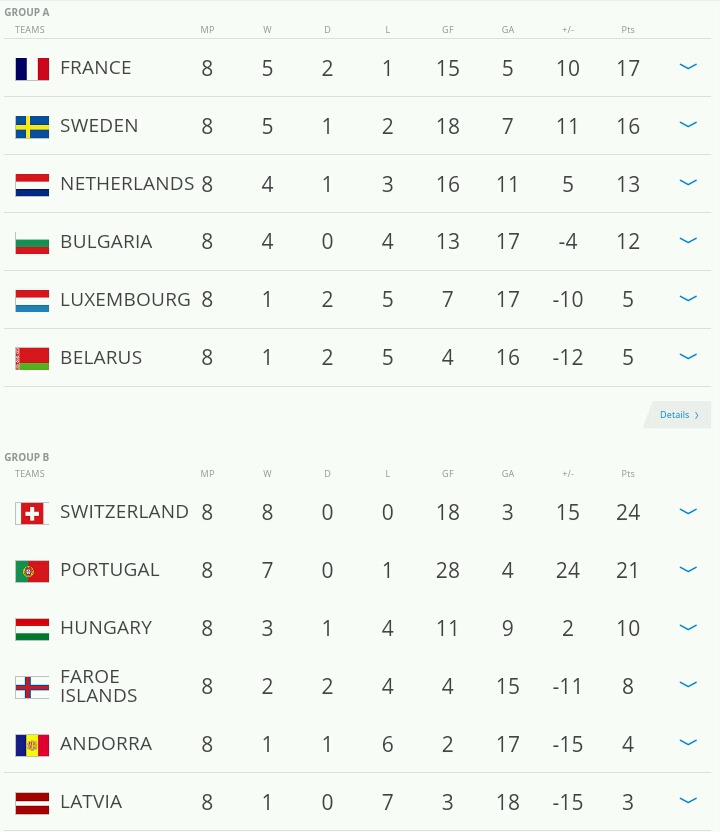
Task: Expand the LATVIA row chevron
Action: [x=687, y=800]
